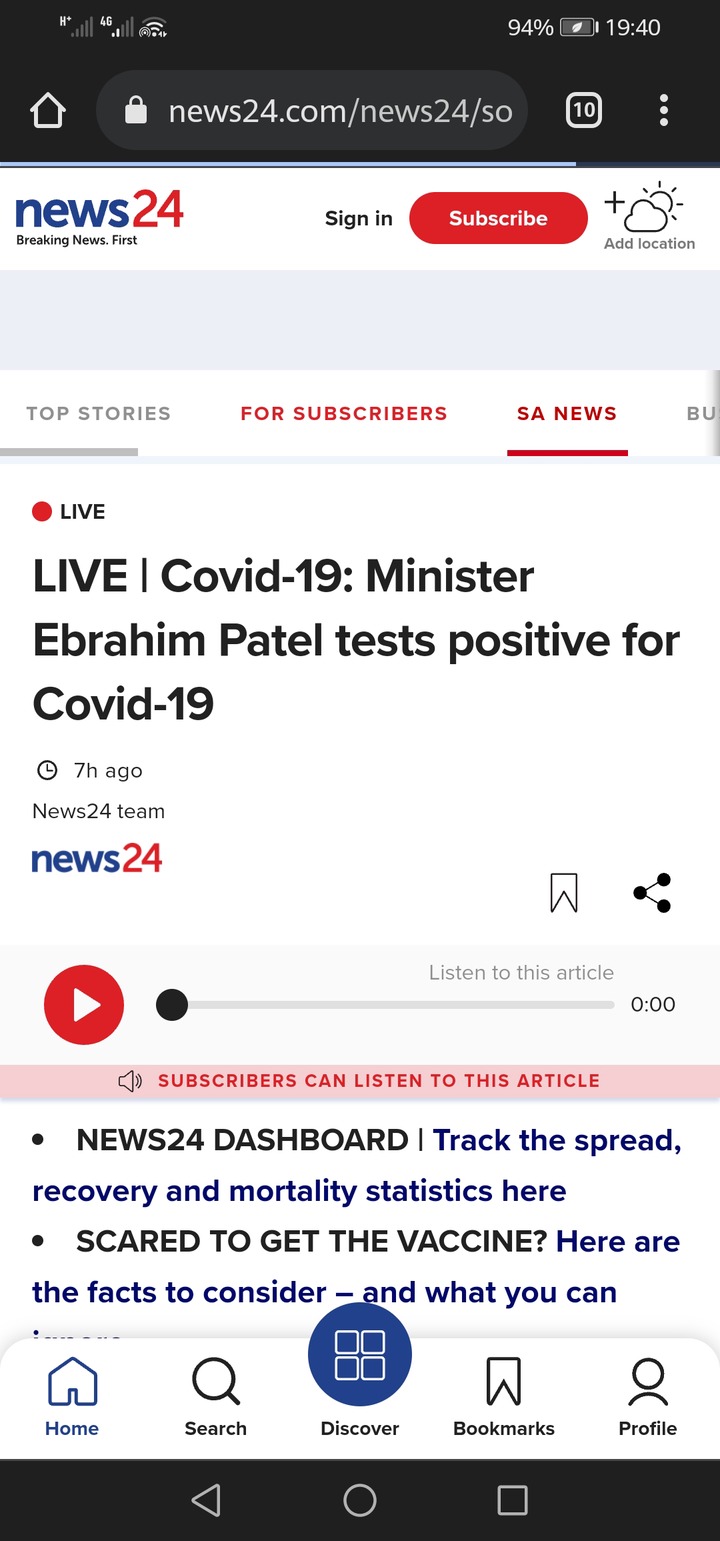Add weather location
Image resolution: width=720 pixels, height=1541 pixels.
click(x=649, y=217)
